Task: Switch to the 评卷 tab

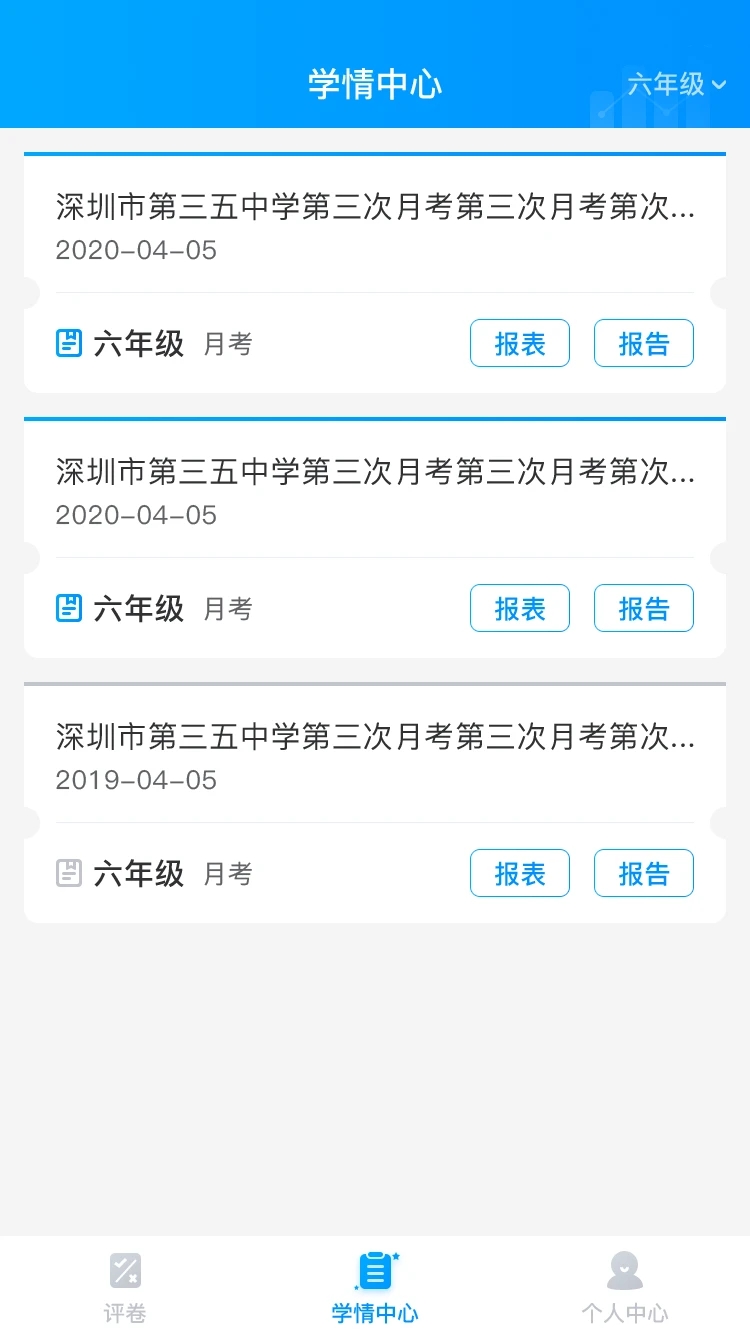Action: [124, 1285]
